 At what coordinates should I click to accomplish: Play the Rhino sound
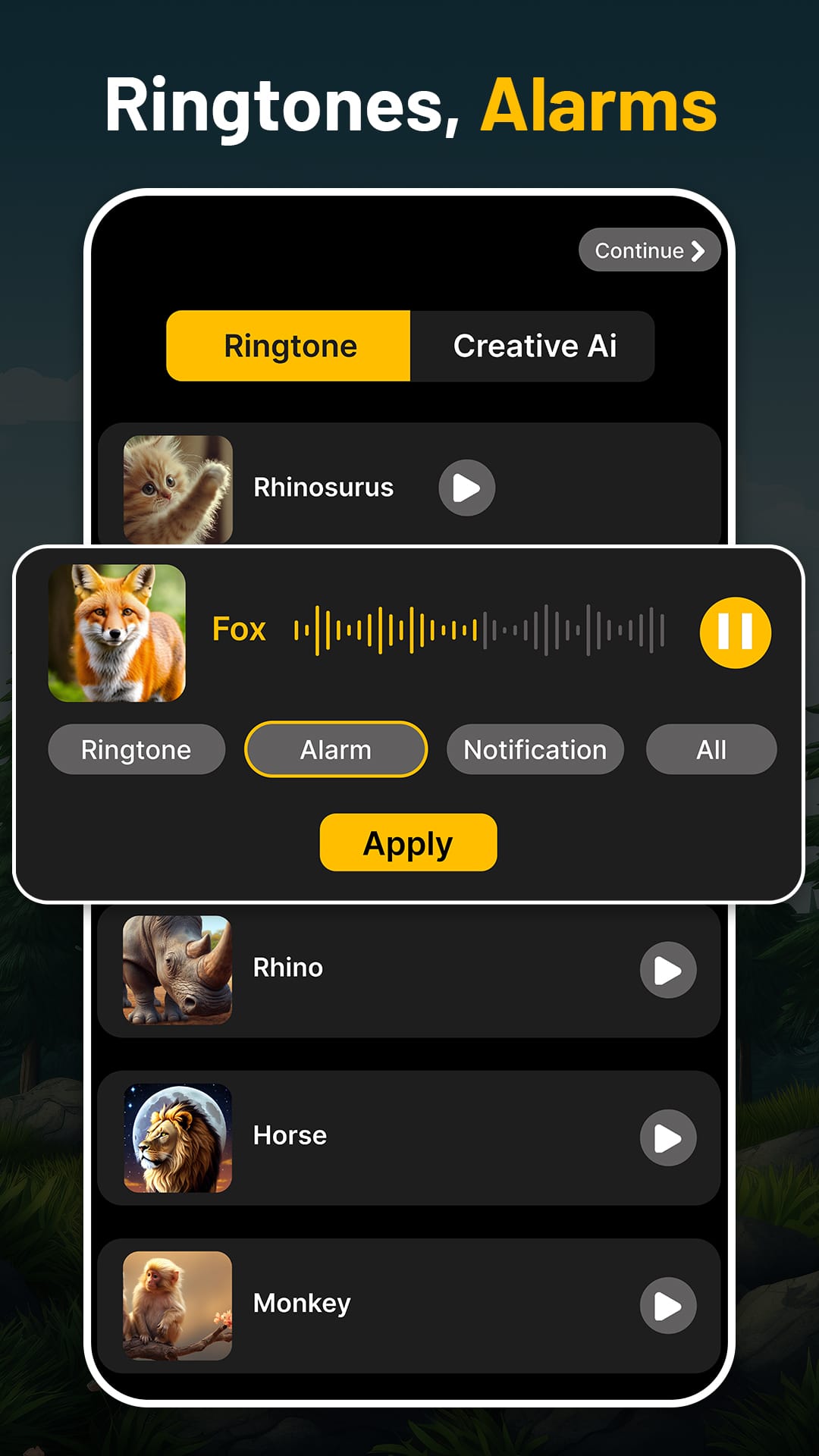click(667, 970)
